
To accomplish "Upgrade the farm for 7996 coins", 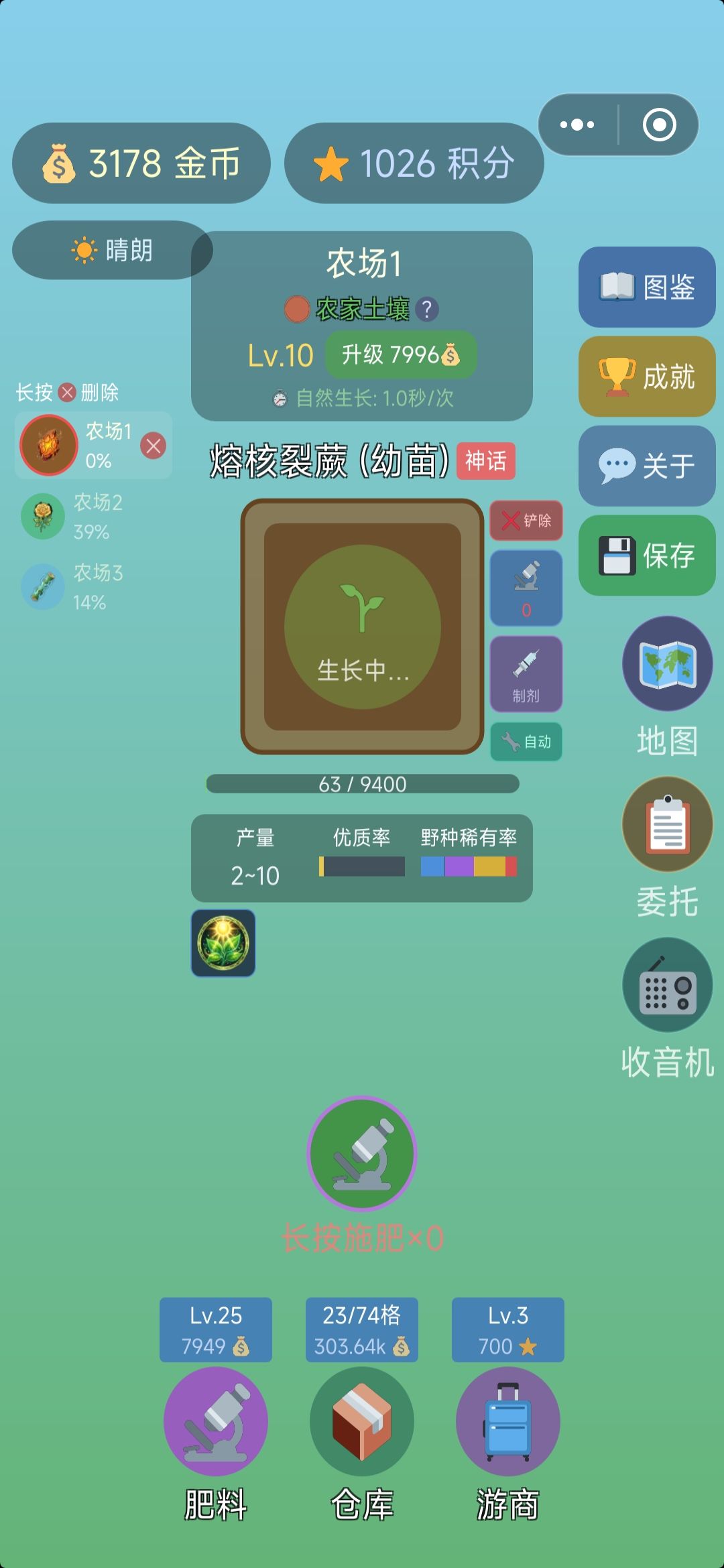I will pyautogui.click(x=401, y=355).
